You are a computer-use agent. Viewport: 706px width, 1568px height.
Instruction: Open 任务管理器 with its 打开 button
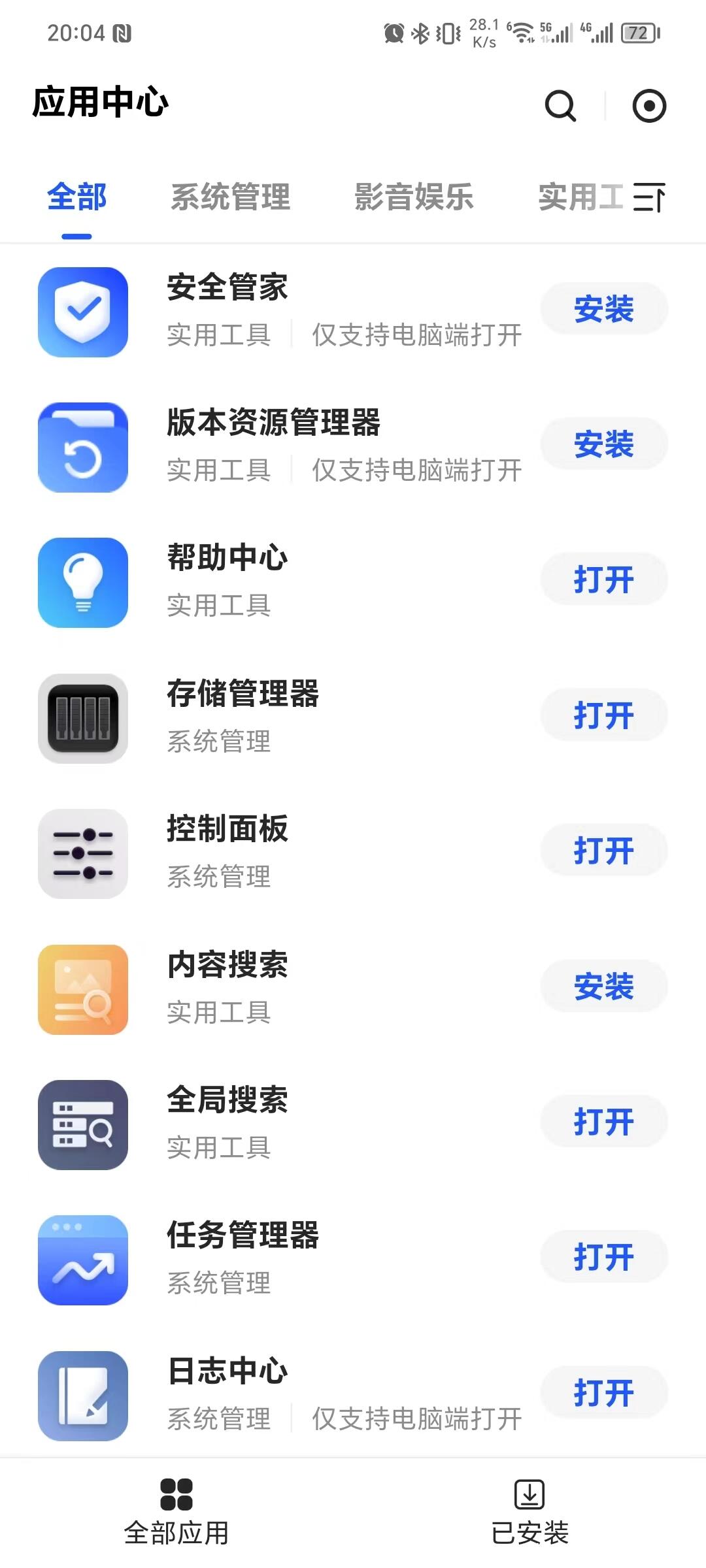coord(604,1256)
